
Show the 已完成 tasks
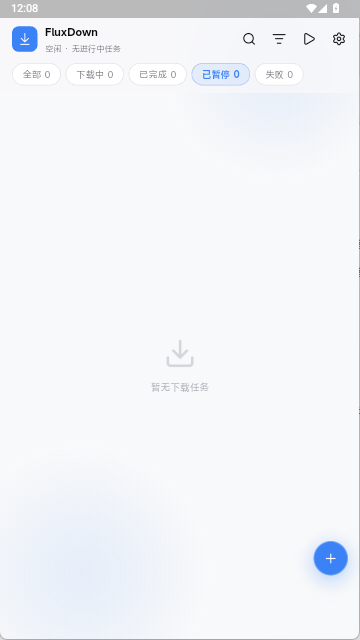pos(158,74)
